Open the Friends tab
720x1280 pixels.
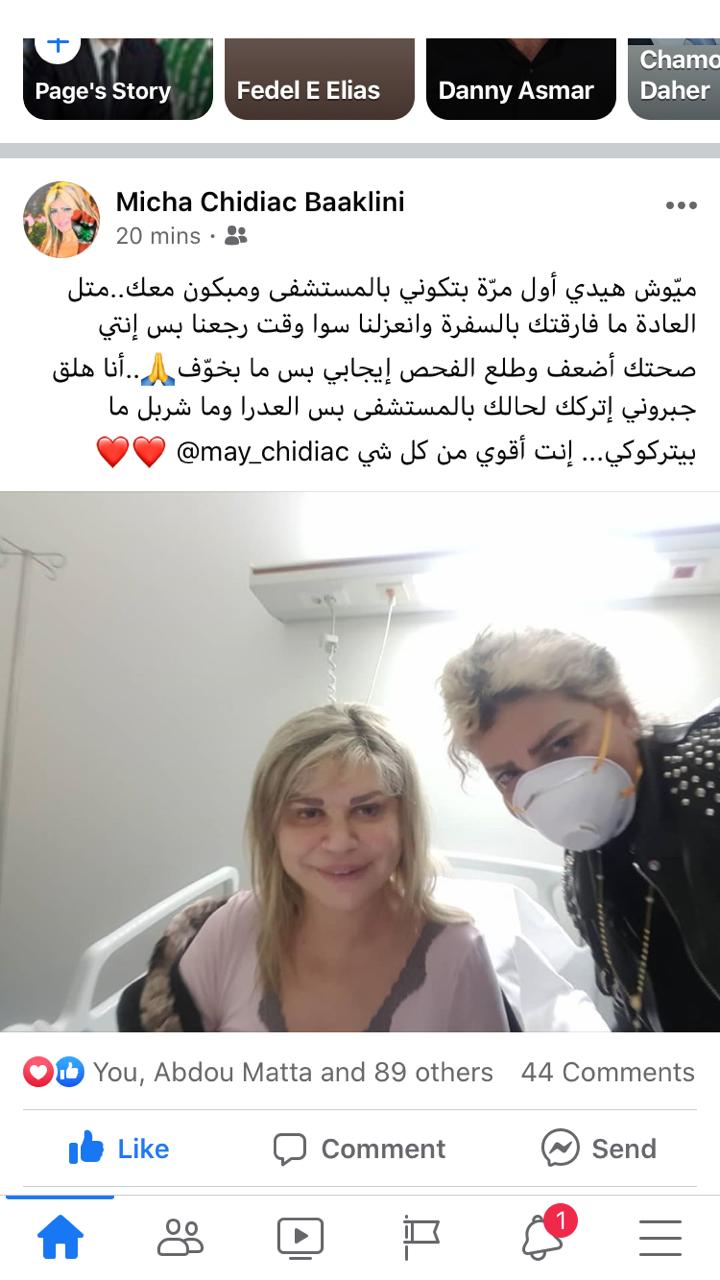pos(180,1237)
